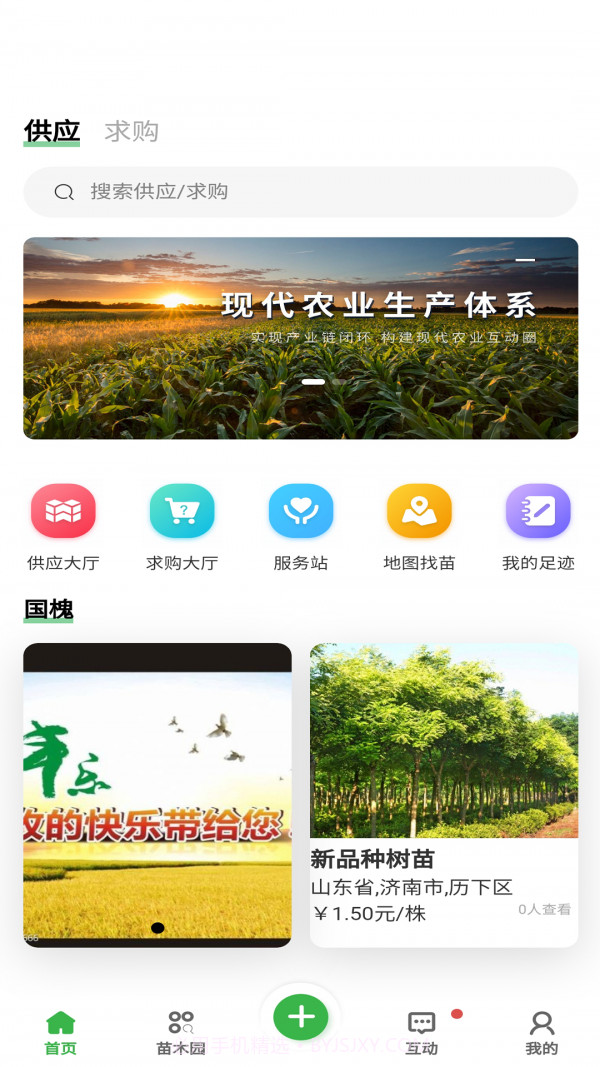The image size is (600, 1067).
Task: Tap the 搜索供应/求购 search box
Action: coord(300,192)
